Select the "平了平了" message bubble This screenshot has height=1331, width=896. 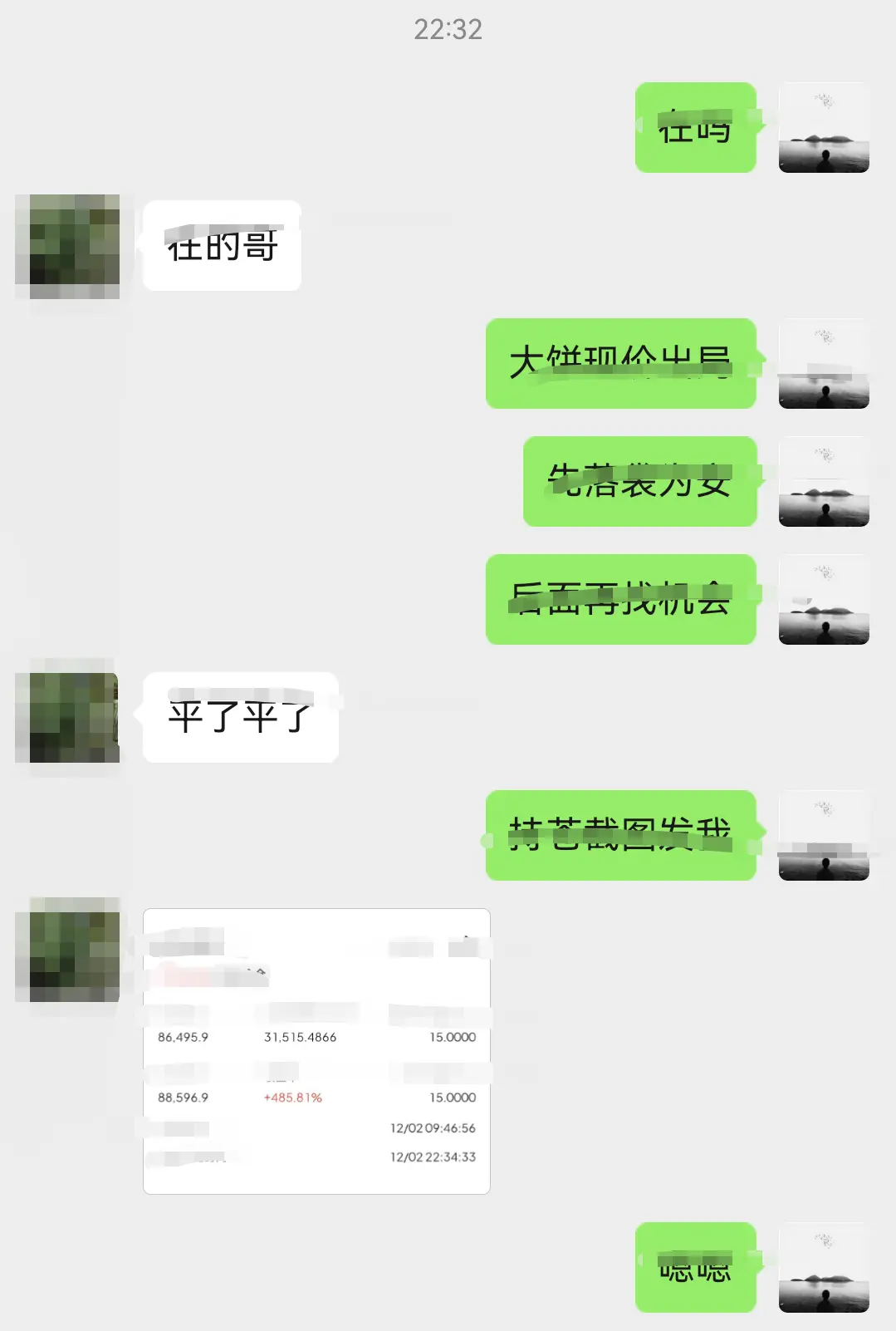point(239,719)
